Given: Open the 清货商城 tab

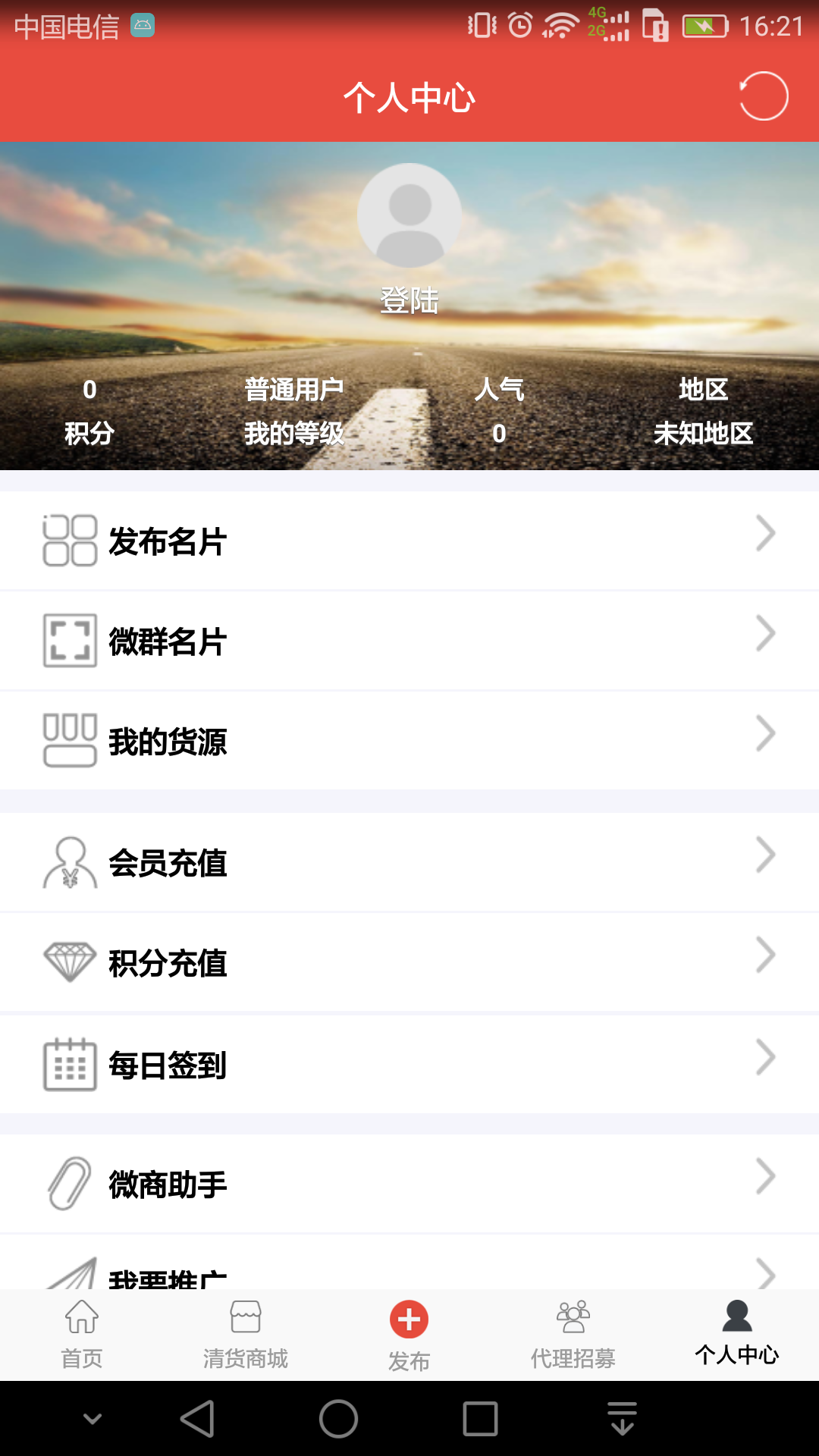Looking at the screenshot, I should 245,1335.
